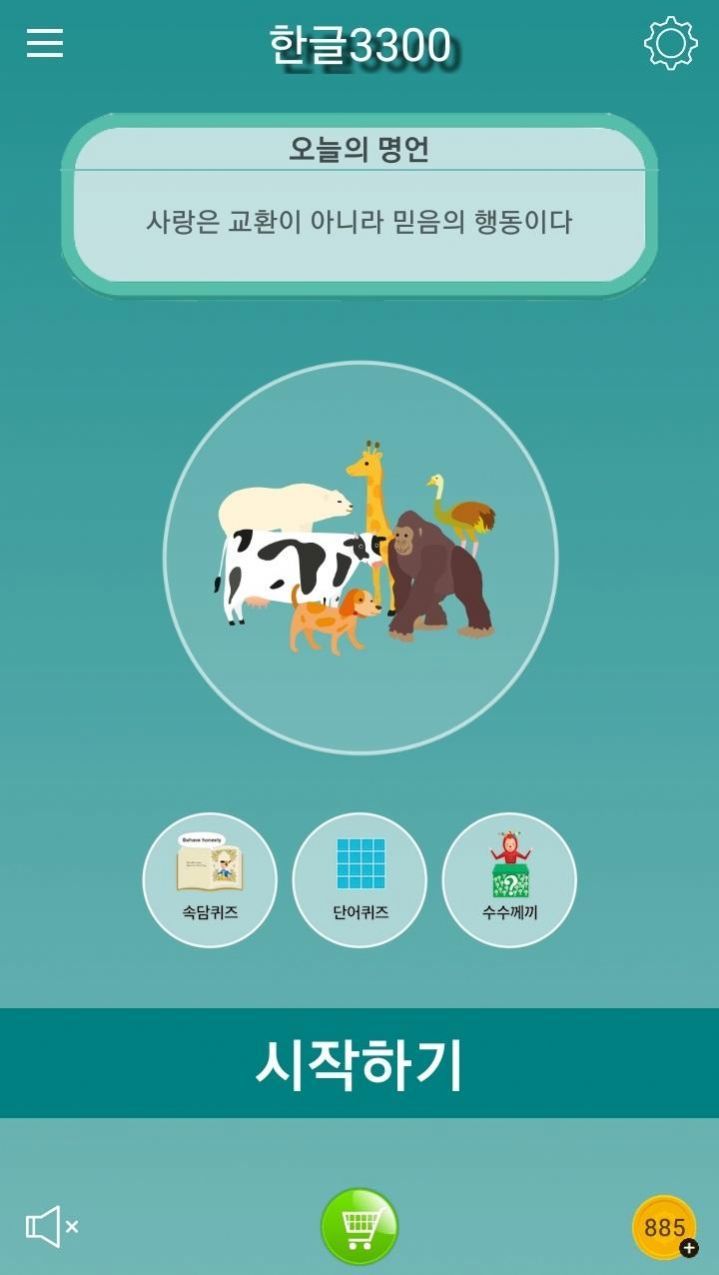Launch the 수수께끼 riddle game

pos(509,879)
